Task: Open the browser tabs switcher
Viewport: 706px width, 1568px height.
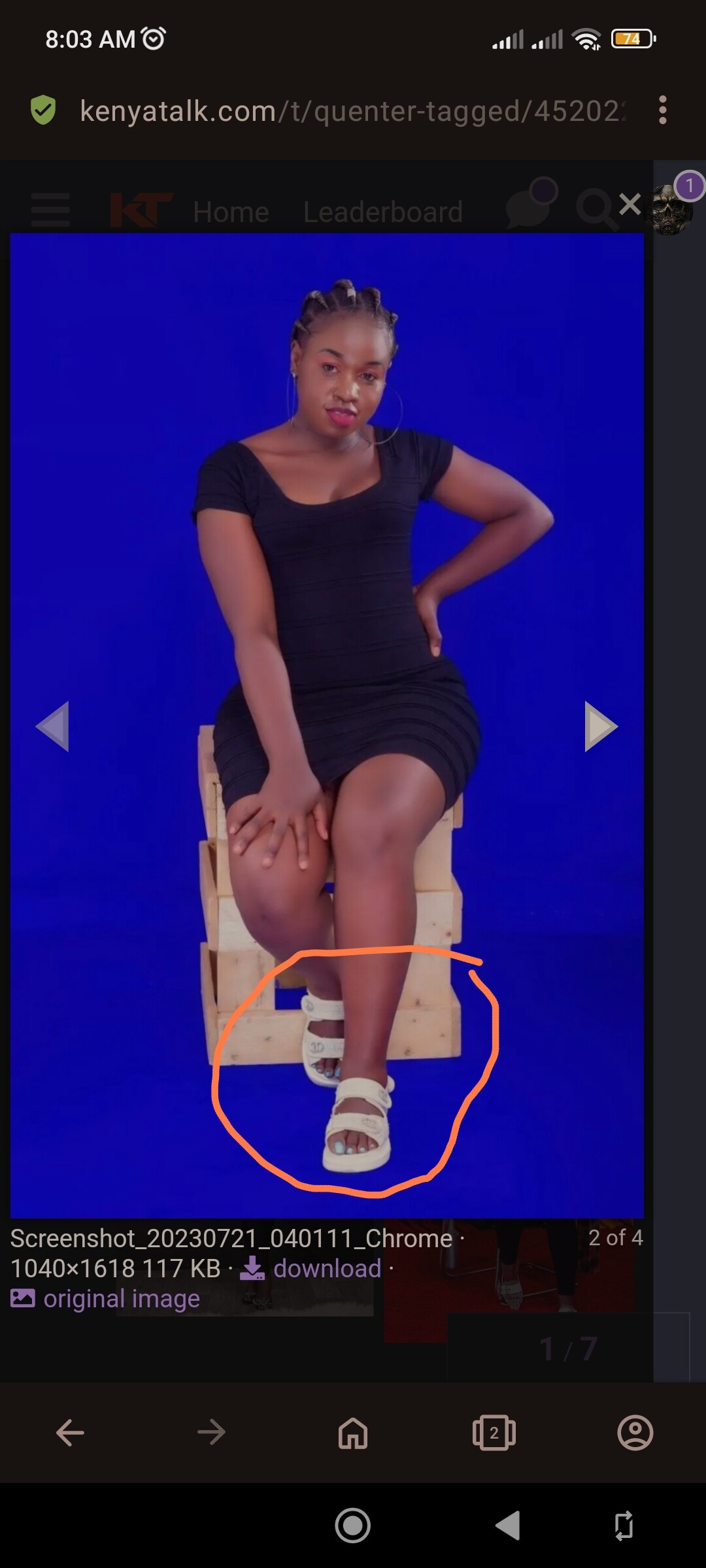Action: click(494, 1433)
